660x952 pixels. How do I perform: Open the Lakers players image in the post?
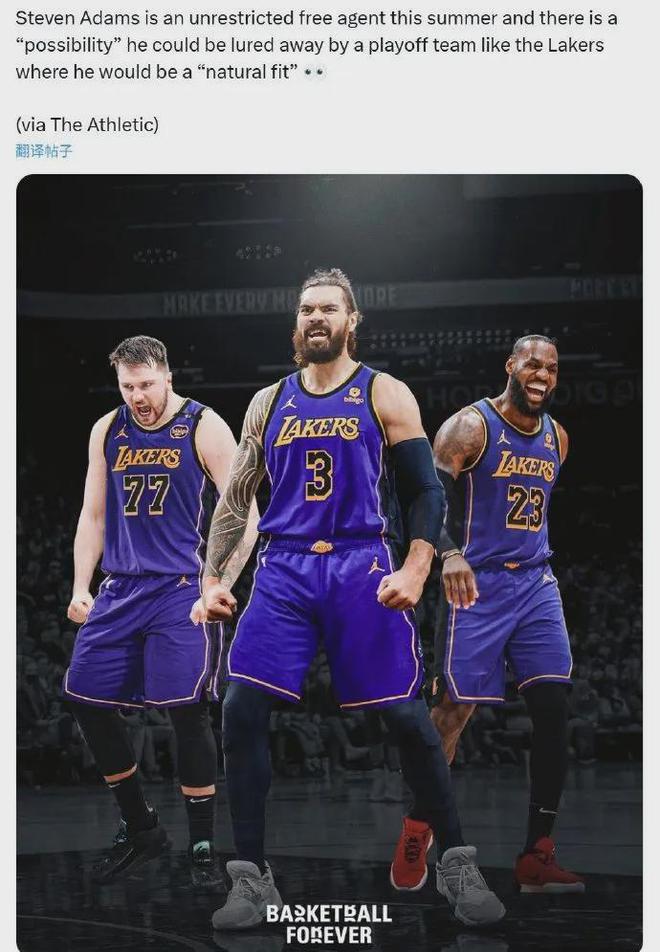(x=329, y=560)
